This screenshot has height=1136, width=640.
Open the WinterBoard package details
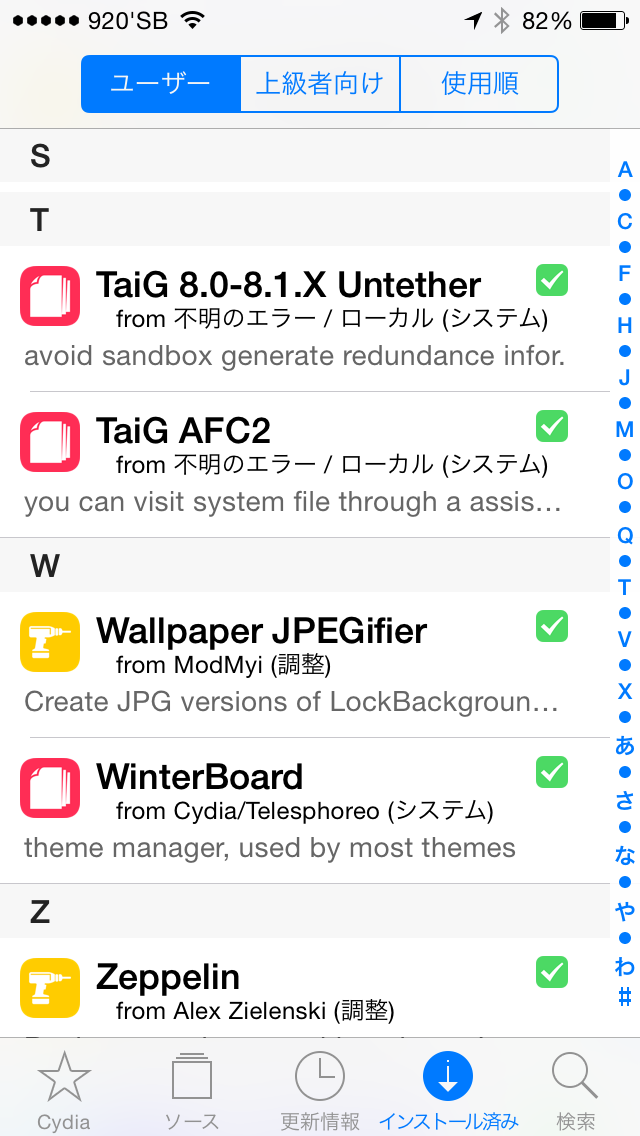(x=304, y=811)
